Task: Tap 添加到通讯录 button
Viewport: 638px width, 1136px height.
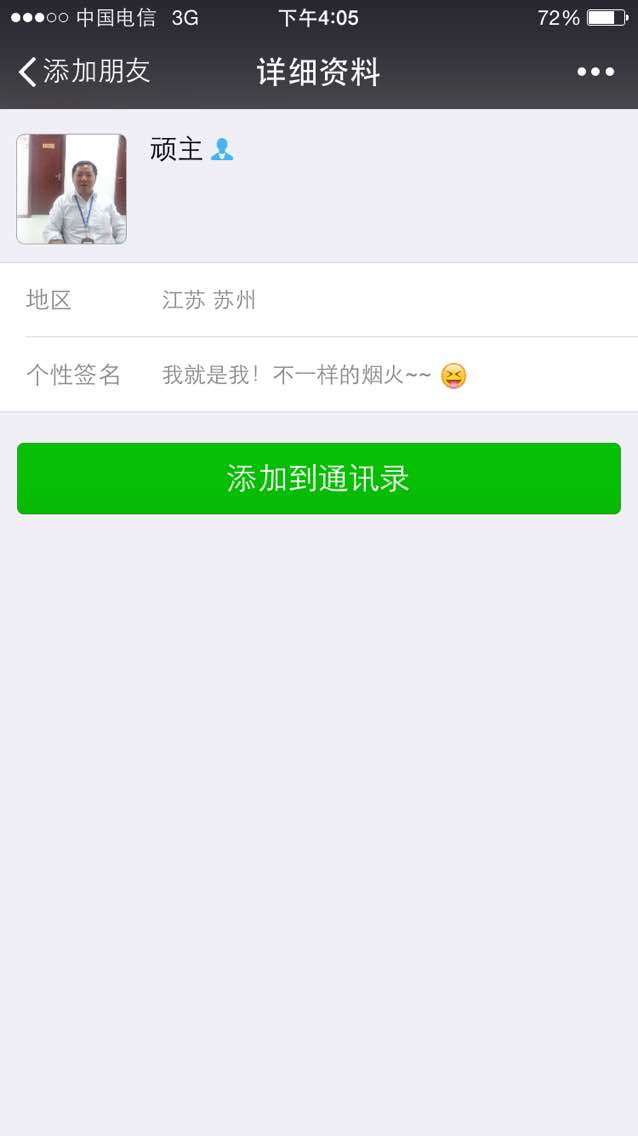Action: click(319, 478)
